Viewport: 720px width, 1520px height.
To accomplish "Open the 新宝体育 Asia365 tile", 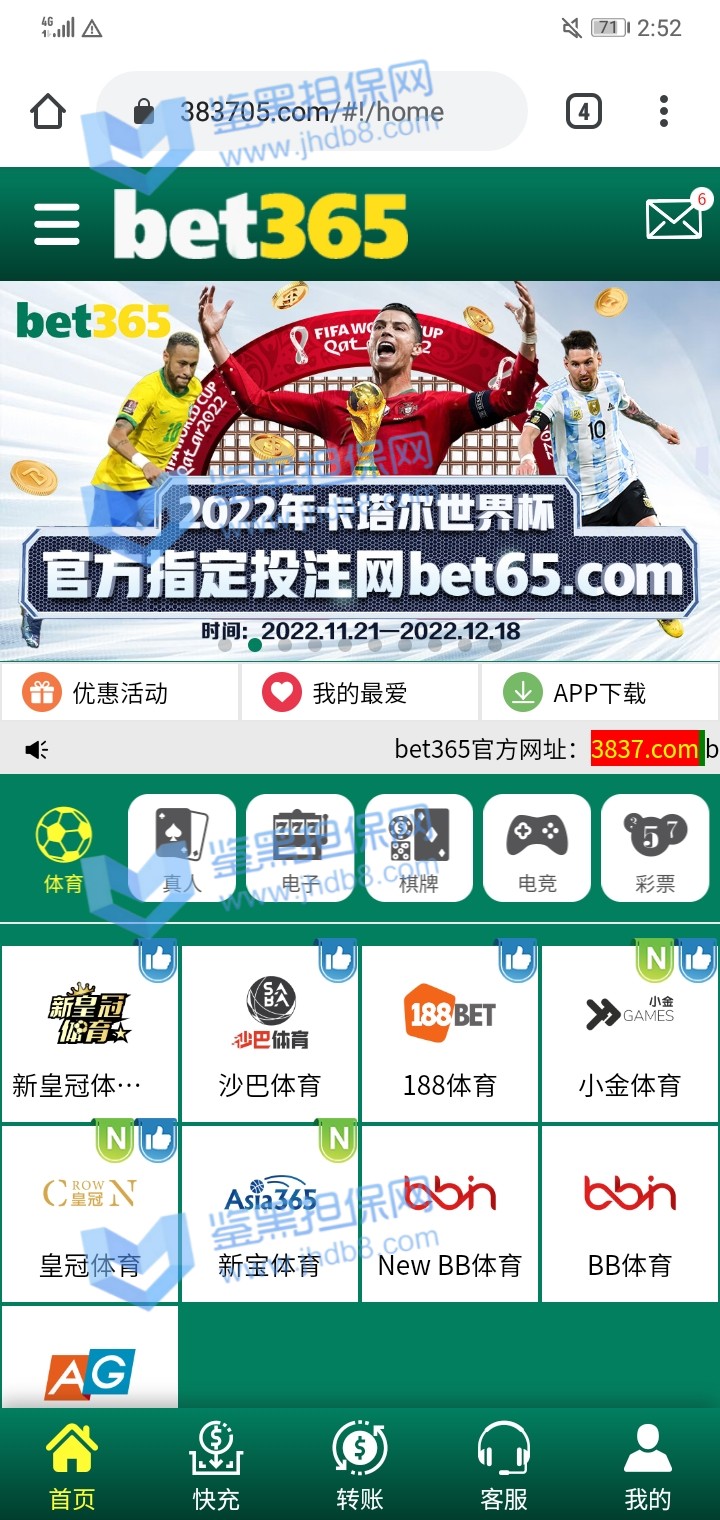I will [x=270, y=1215].
